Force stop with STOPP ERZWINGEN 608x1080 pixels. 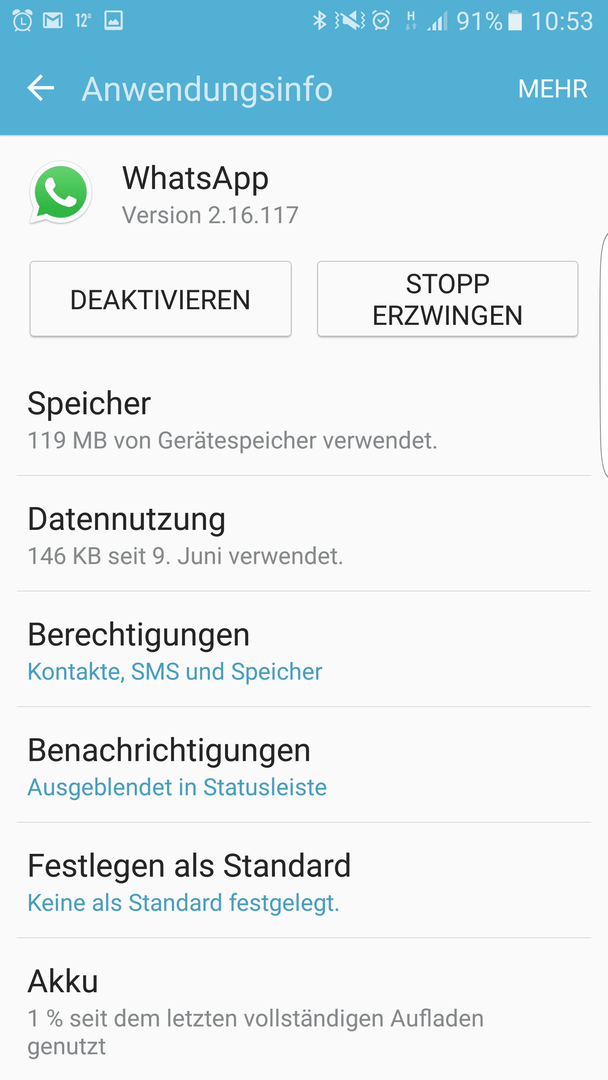tap(447, 299)
